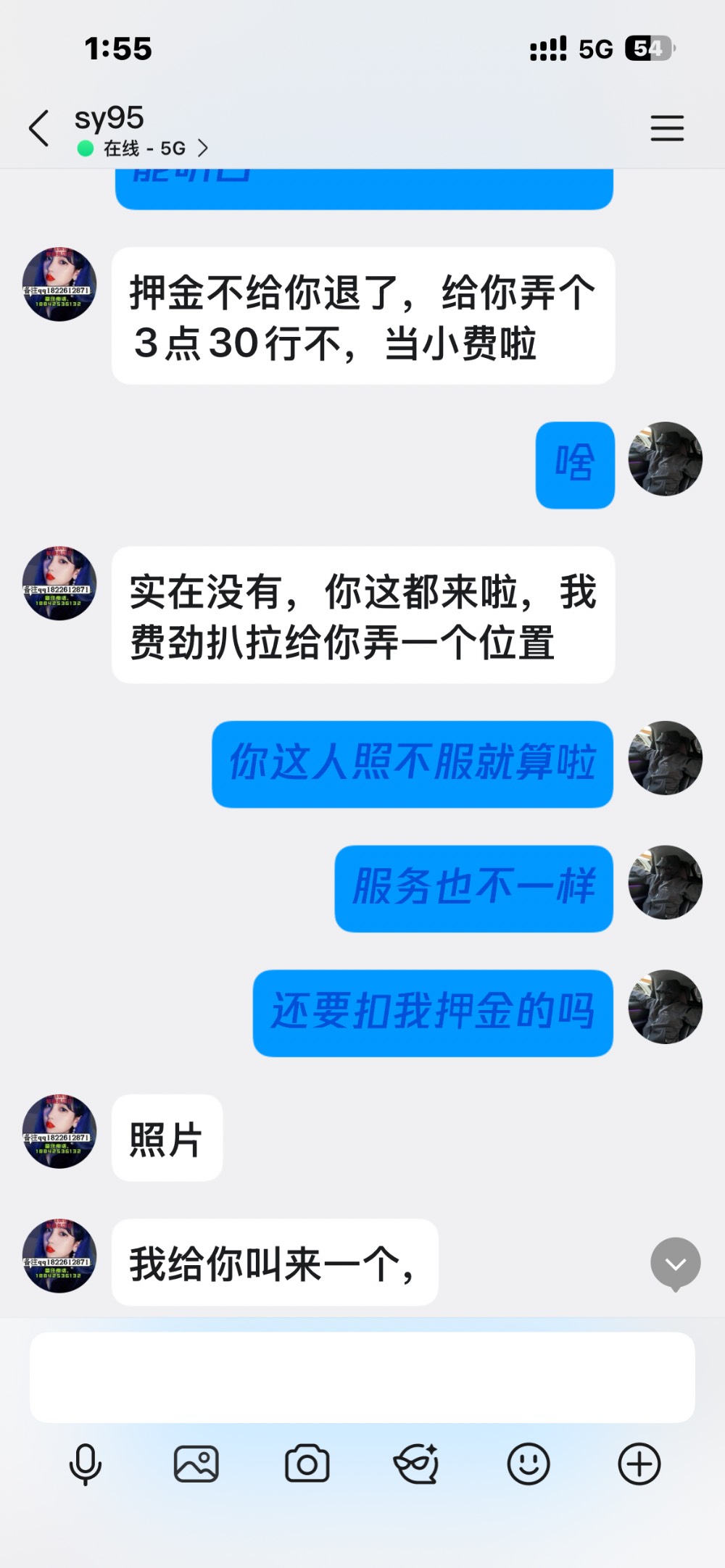Open the photo gallery picker
This screenshot has height=1568, width=725.
click(196, 1464)
